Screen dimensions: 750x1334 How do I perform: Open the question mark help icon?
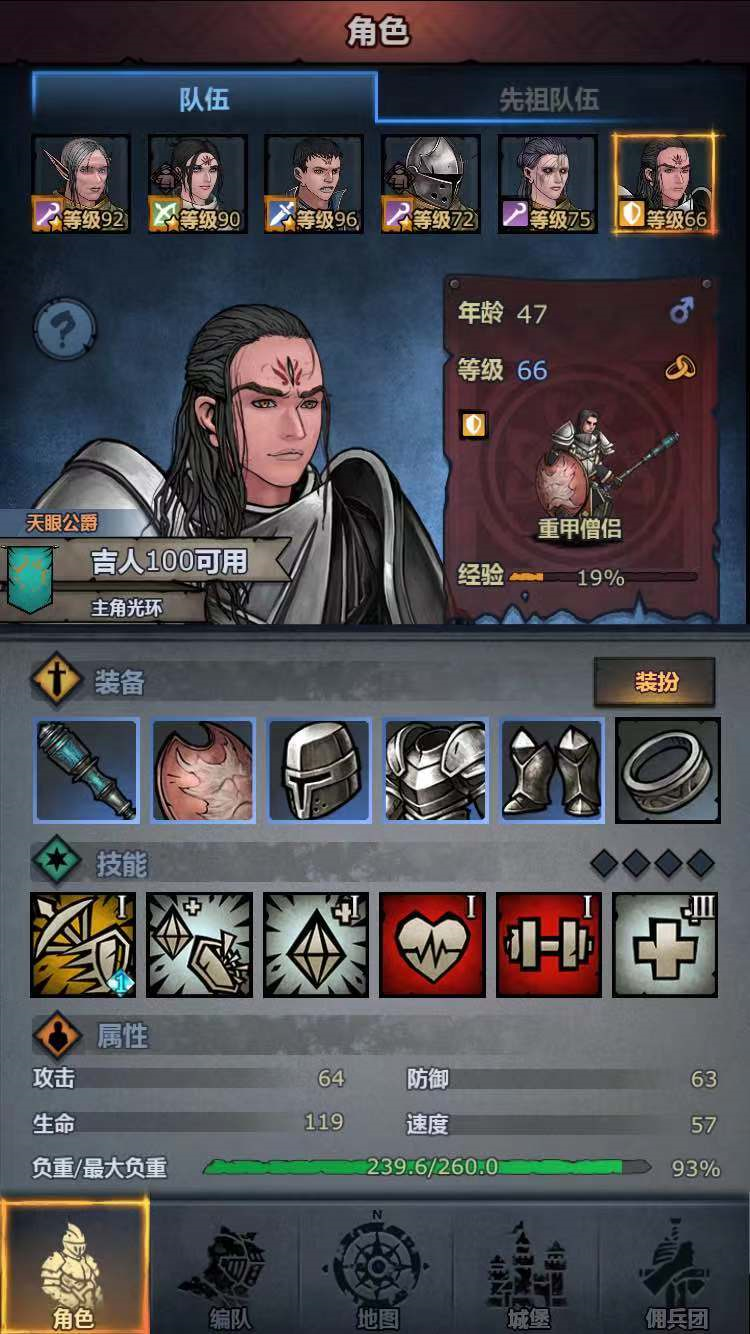pos(65,329)
